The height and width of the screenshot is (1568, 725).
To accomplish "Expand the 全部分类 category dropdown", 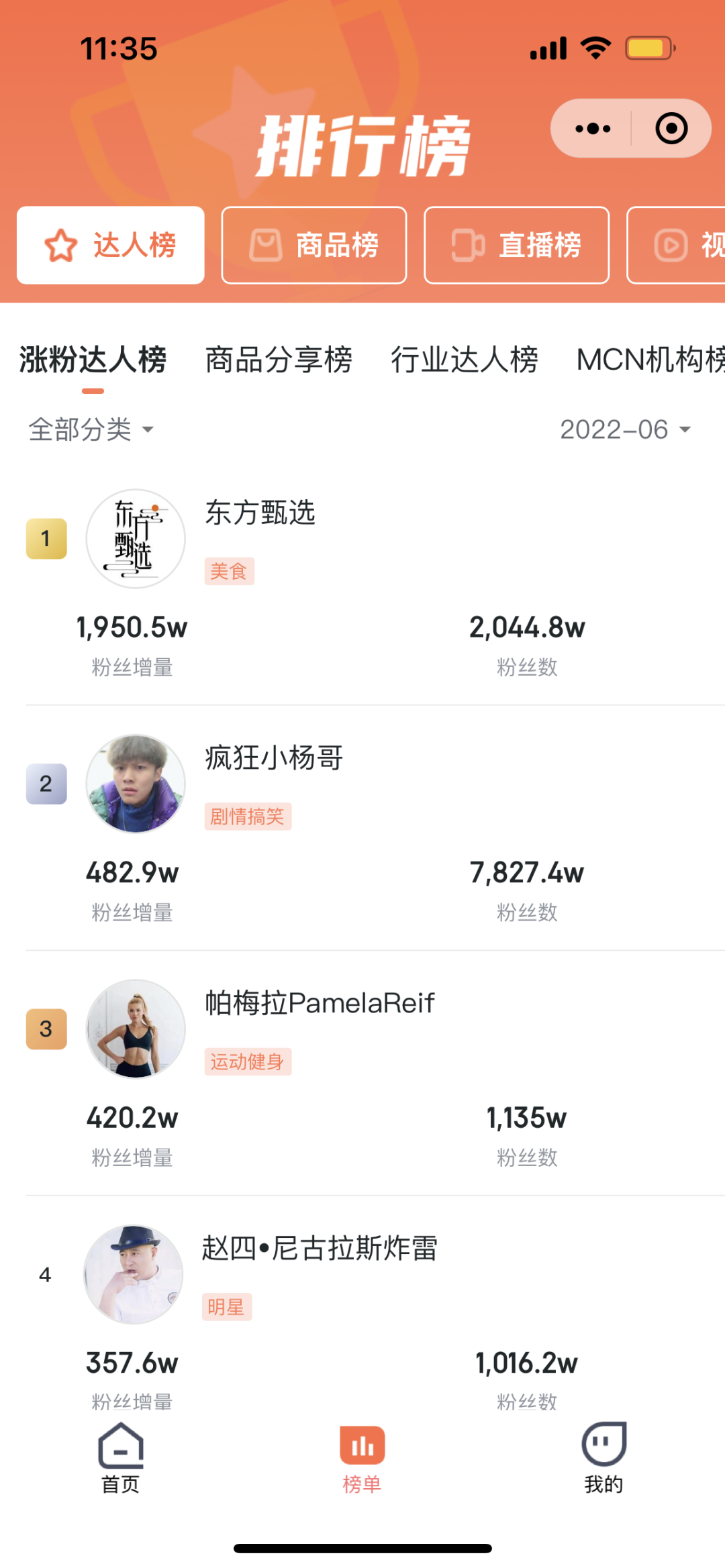I will pyautogui.click(x=91, y=429).
